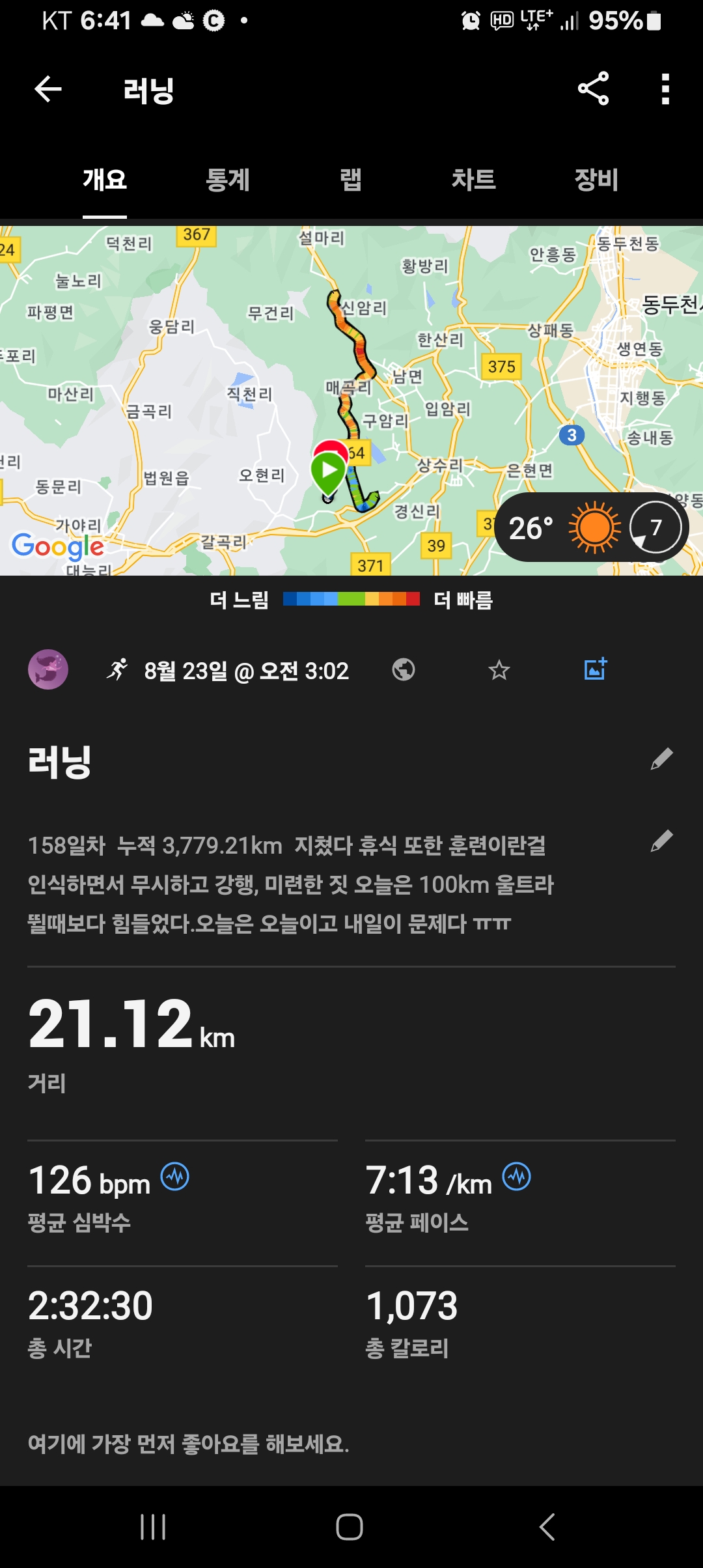Add a photo to this activity
Screen dimensions: 703x1568
point(595,669)
